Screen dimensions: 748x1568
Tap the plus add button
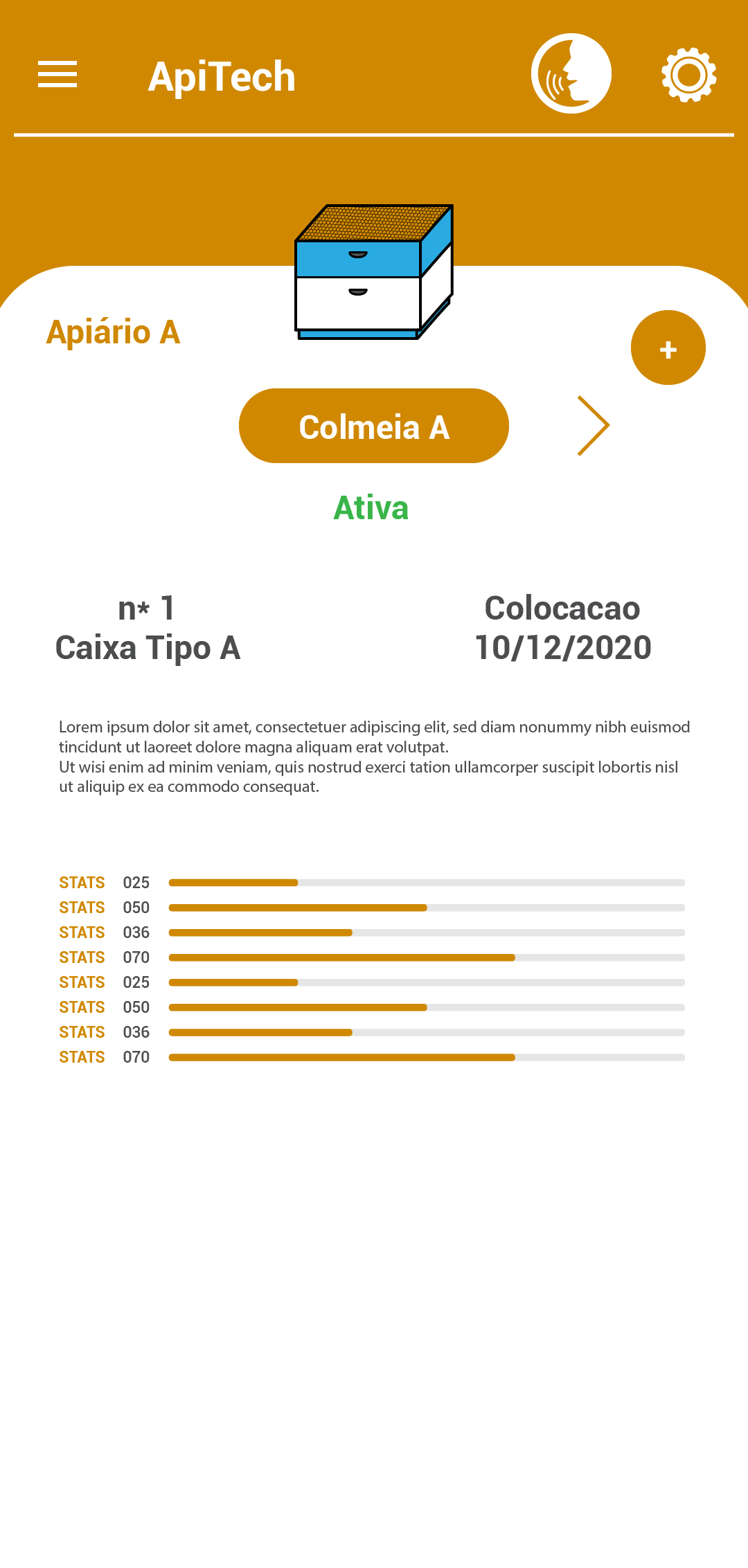[668, 348]
